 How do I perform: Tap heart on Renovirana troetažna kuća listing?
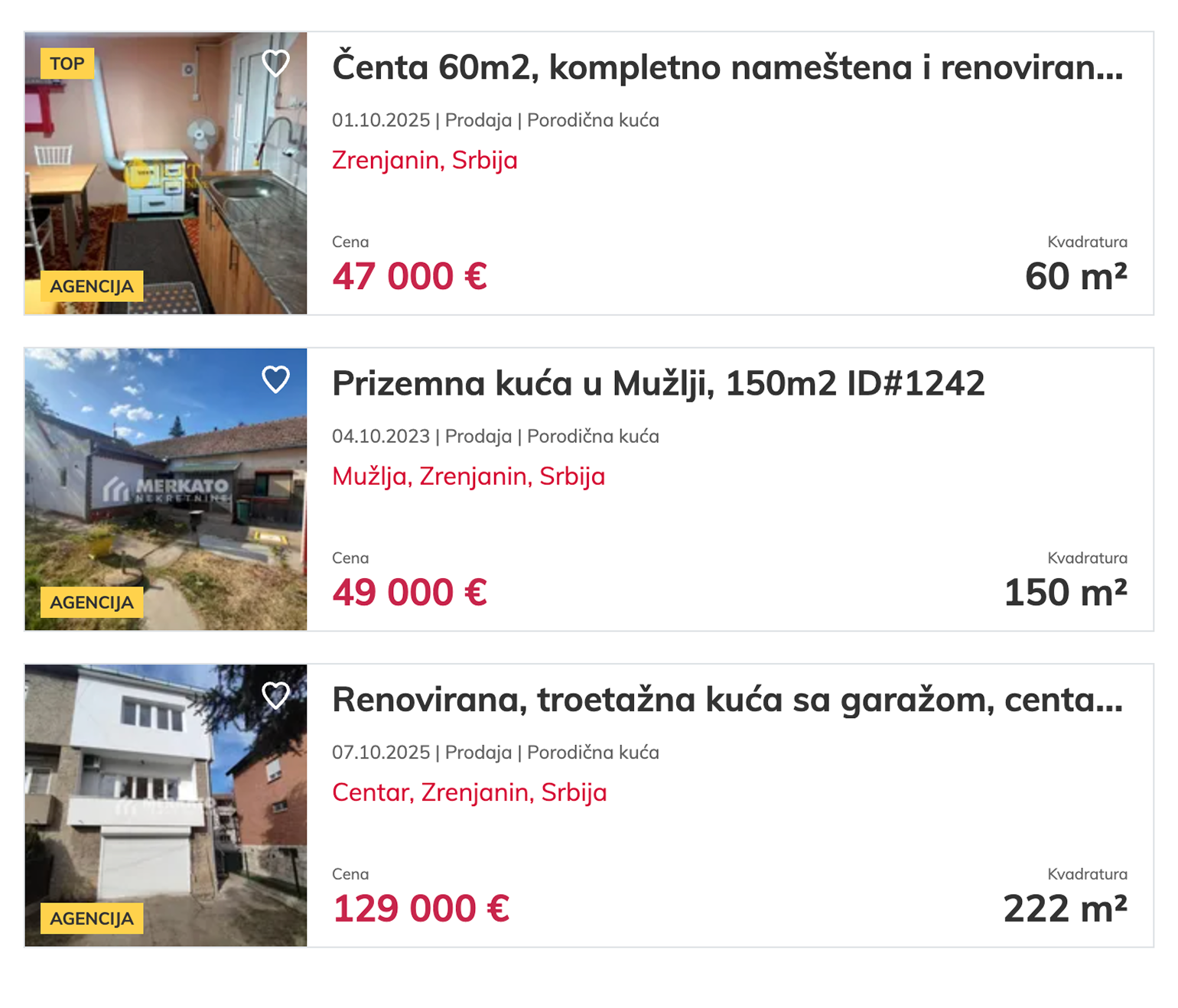coord(275,694)
